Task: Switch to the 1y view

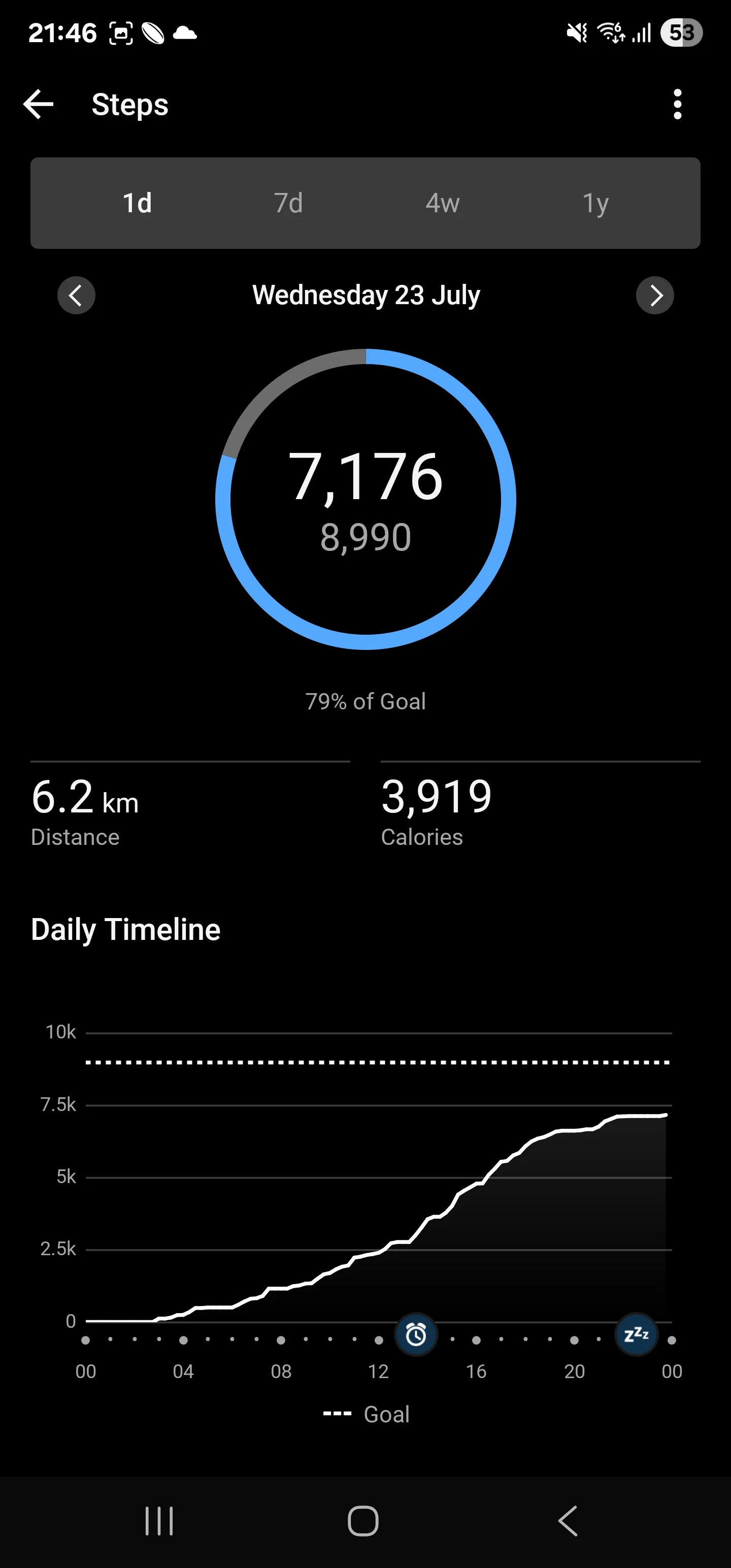Action: [x=595, y=203]
